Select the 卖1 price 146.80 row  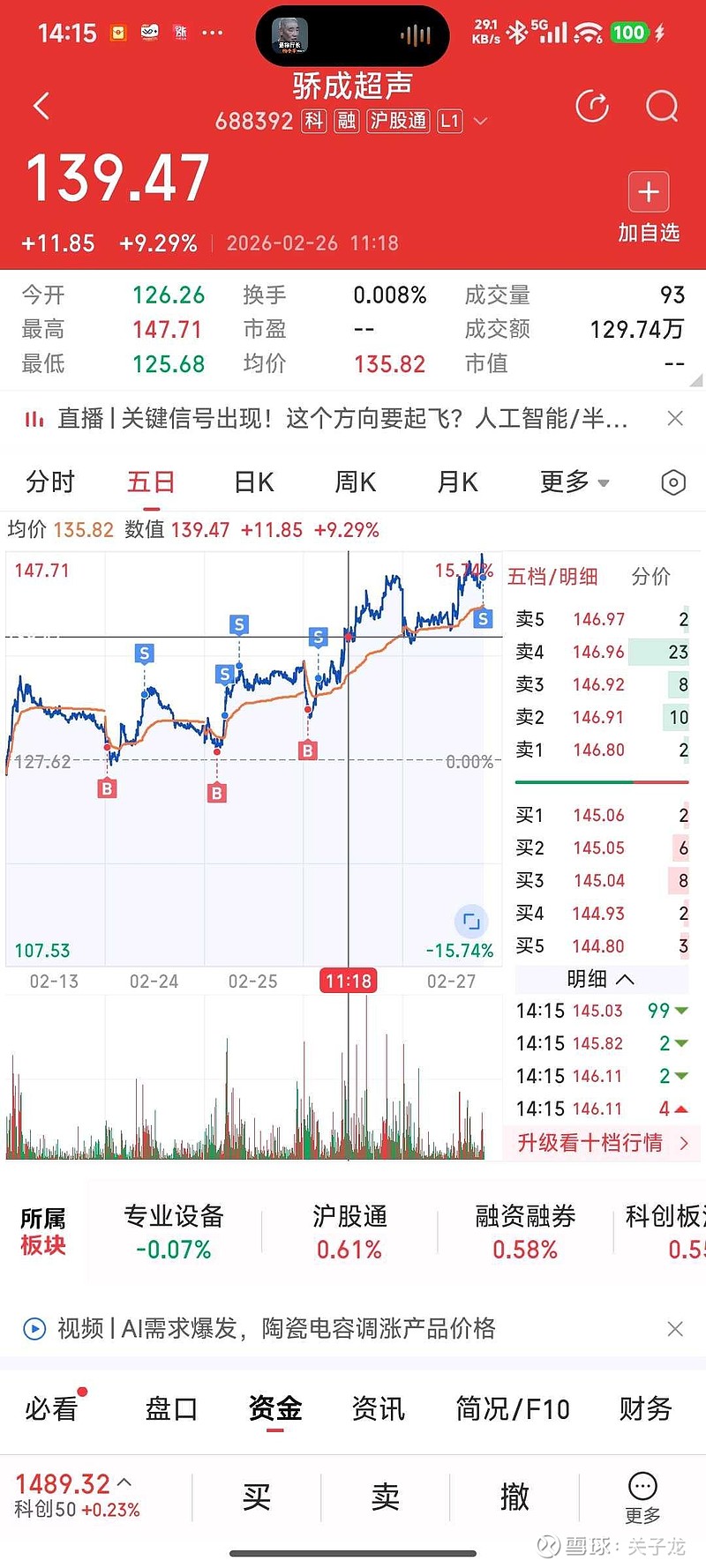pyautogui.click(x=600, y=750)
